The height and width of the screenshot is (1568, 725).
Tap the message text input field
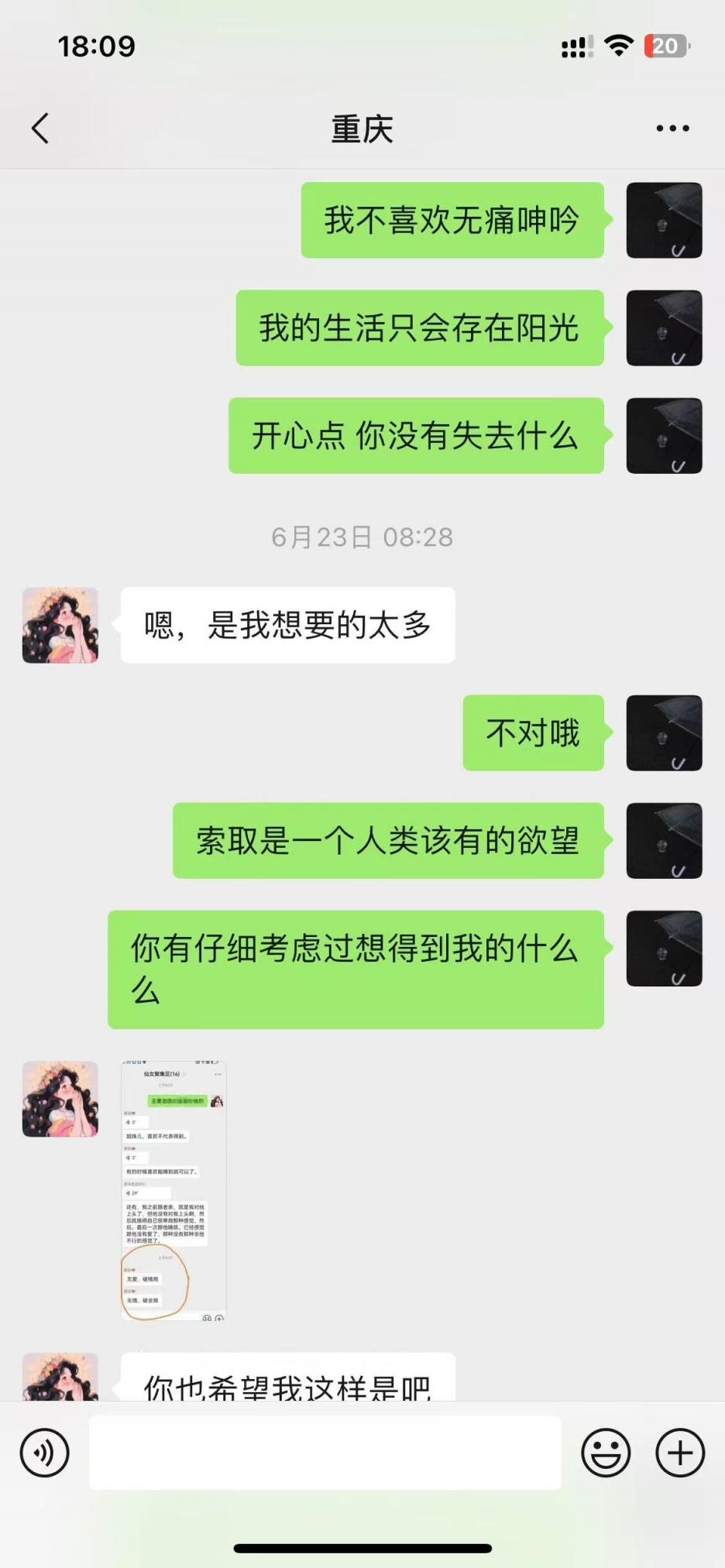coord(325,1453)
